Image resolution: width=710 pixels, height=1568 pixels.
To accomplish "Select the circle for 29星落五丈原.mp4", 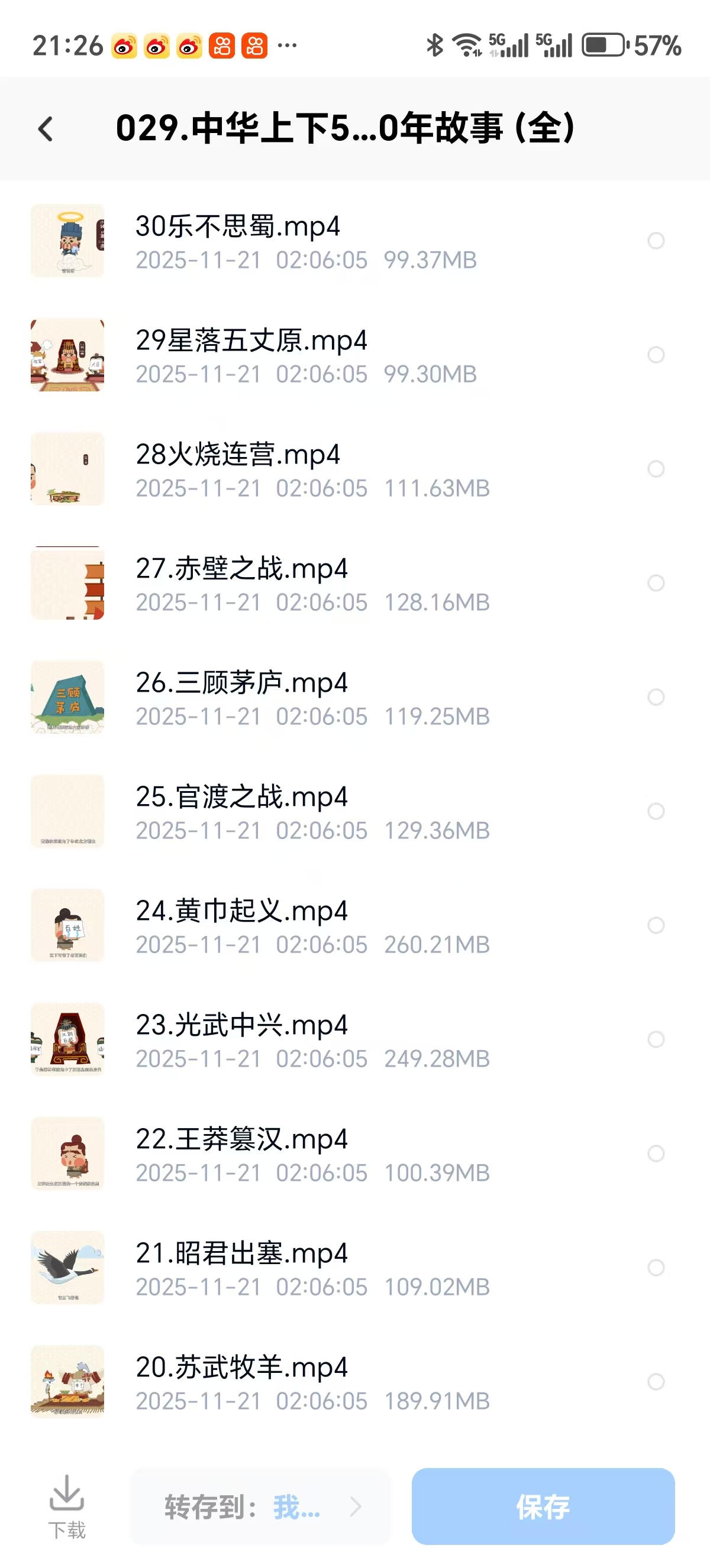I will pos(656,355).
